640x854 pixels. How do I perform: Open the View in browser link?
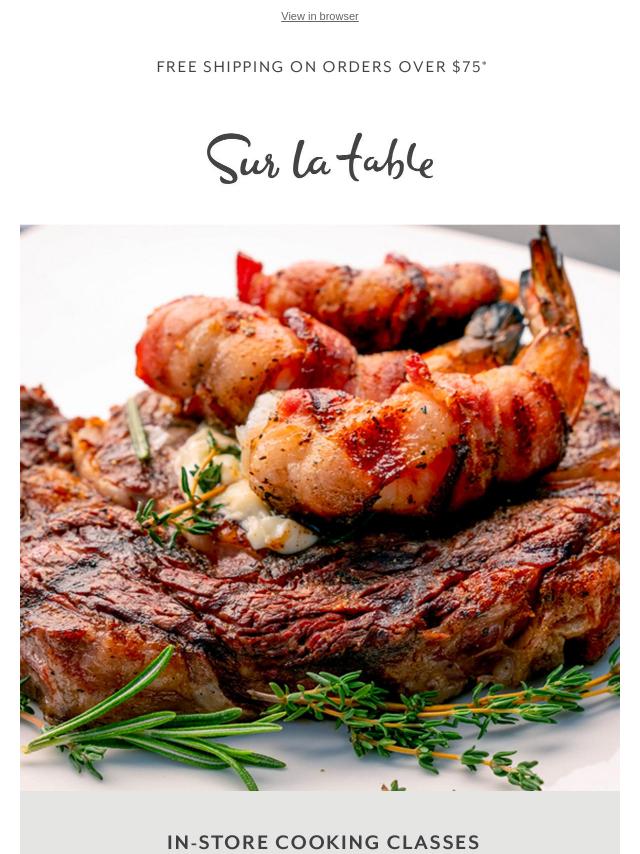[x=319, y=16]
